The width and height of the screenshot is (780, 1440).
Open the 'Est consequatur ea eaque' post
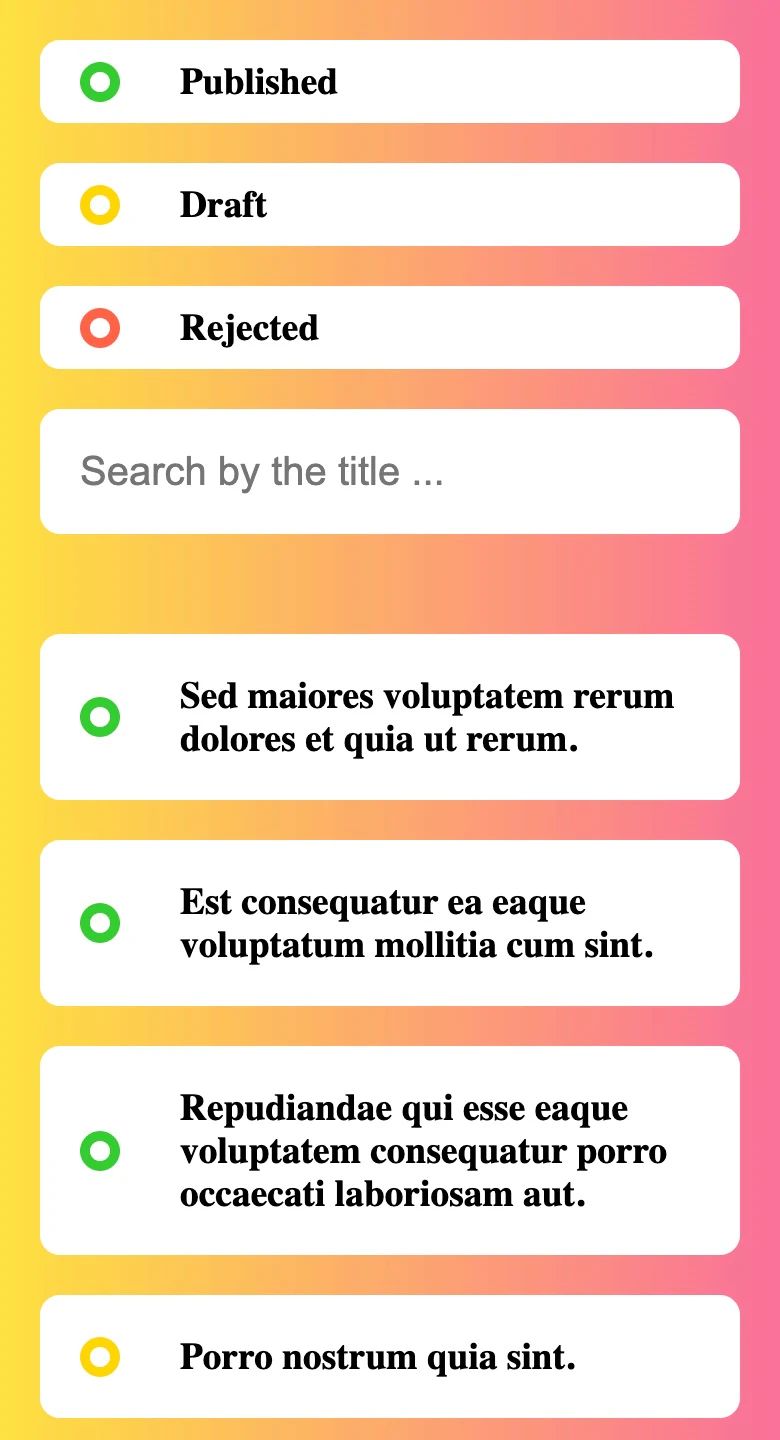click(x=388, y=922)
